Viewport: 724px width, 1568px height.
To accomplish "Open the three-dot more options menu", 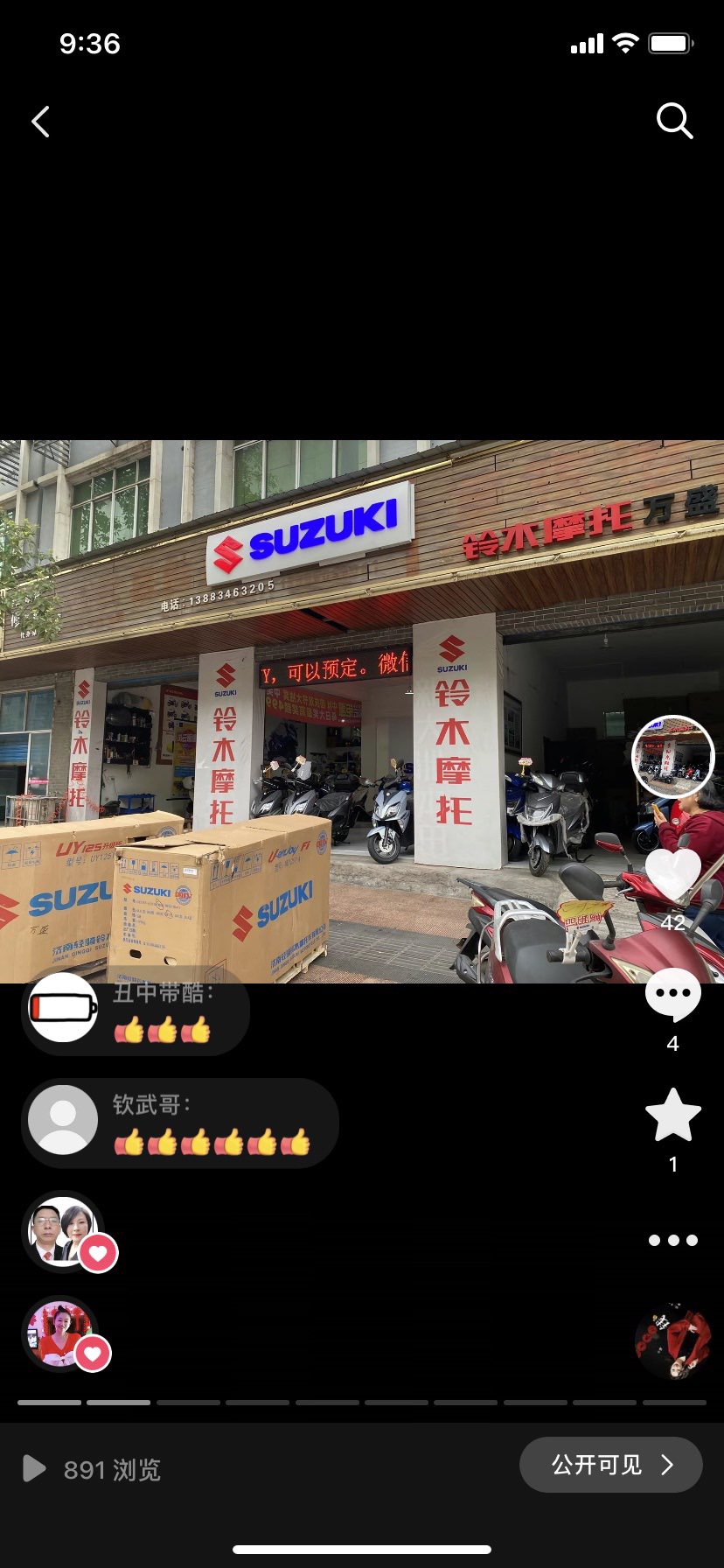I will (672, 1240).
